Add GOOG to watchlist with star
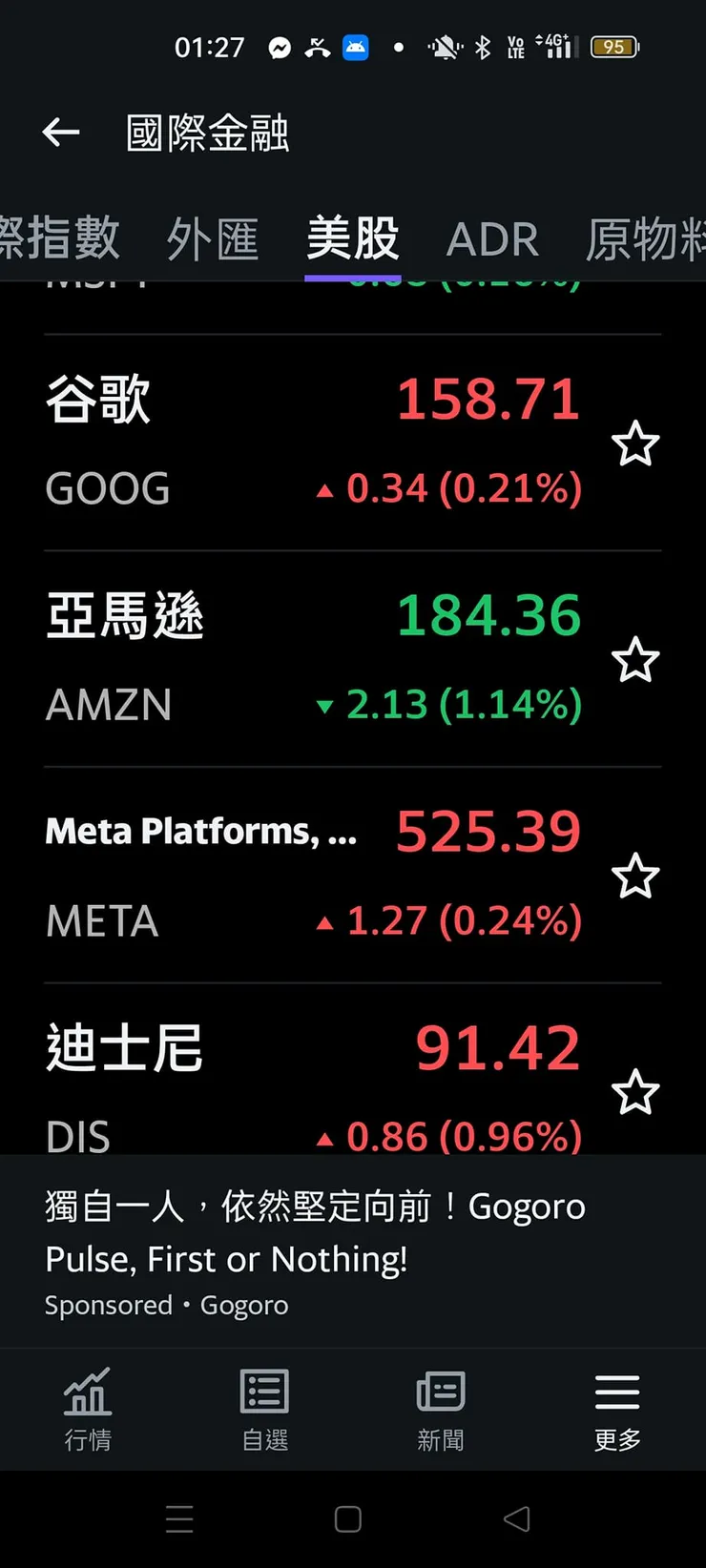The height and width of the screenshot is (1568, 706). pyautogui.click(x=635, y=444)
